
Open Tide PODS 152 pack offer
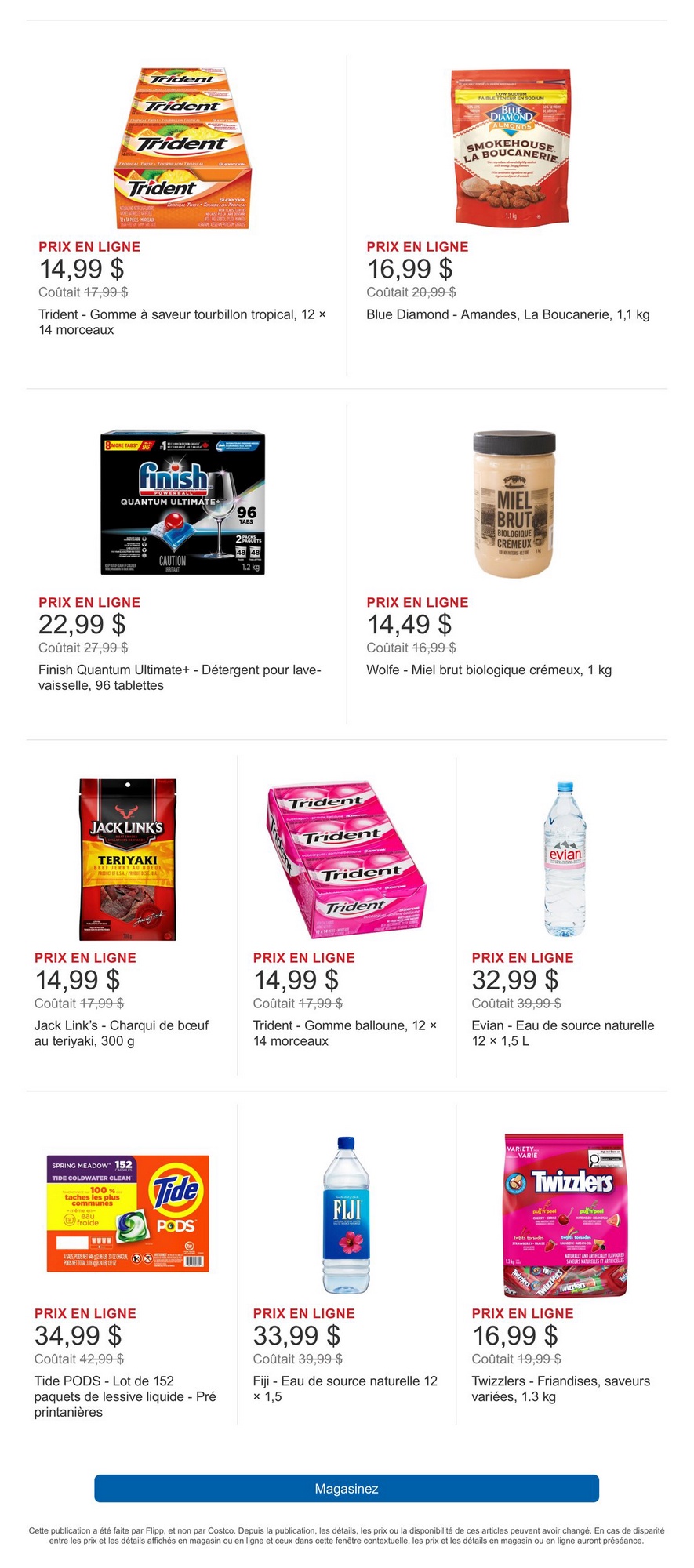pyautogui.click(x=128, y=1213)
